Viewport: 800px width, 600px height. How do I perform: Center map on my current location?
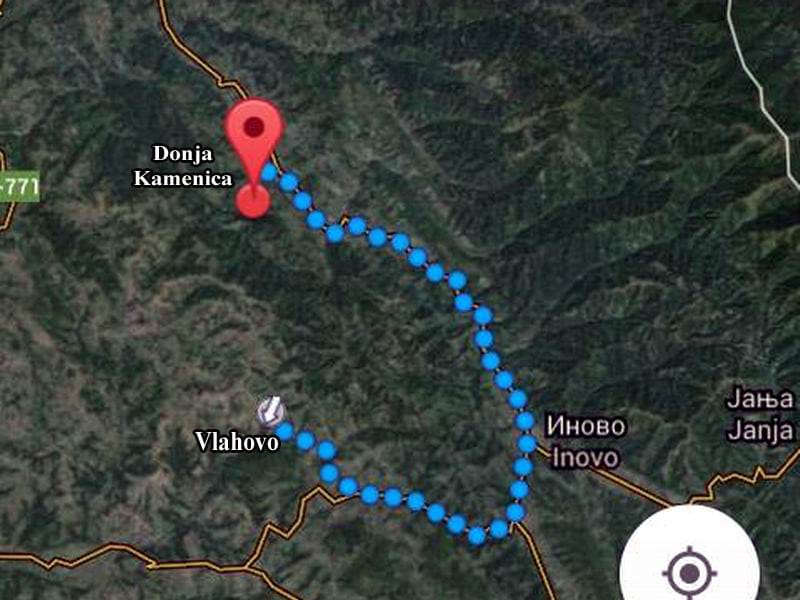click(x=689, y=572)
